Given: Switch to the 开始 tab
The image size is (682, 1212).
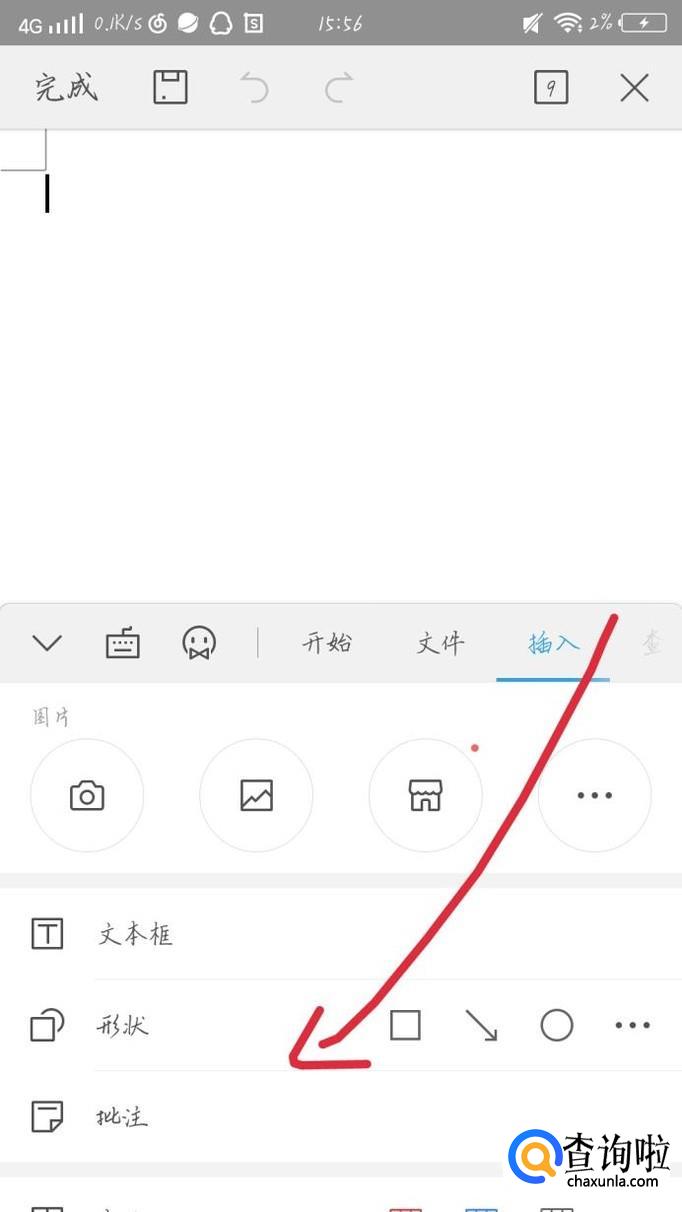Looking at the screenshot, I should point(327,643).
